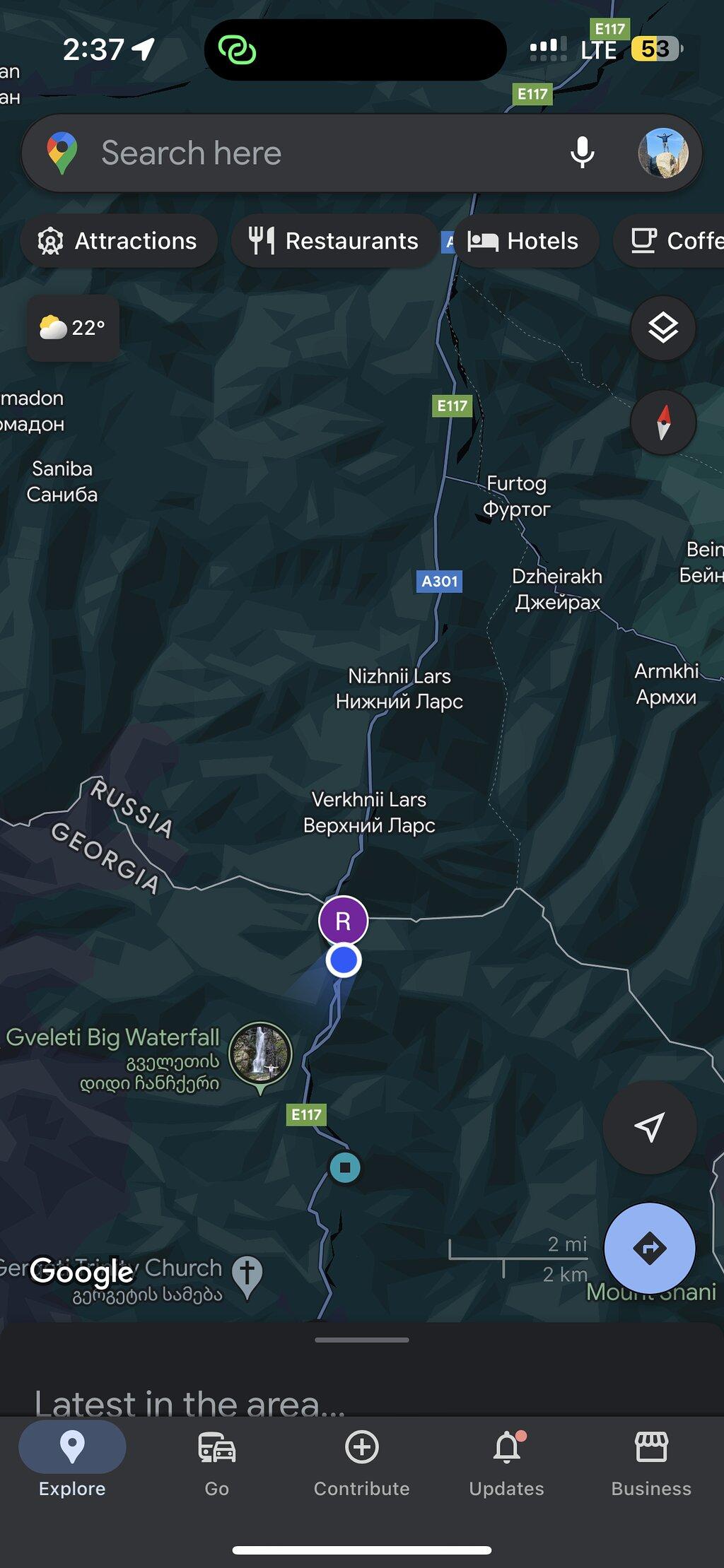Screen dimensions: 724x1568
Task: Show Hotels on the map
Action: tap(524, 241)
